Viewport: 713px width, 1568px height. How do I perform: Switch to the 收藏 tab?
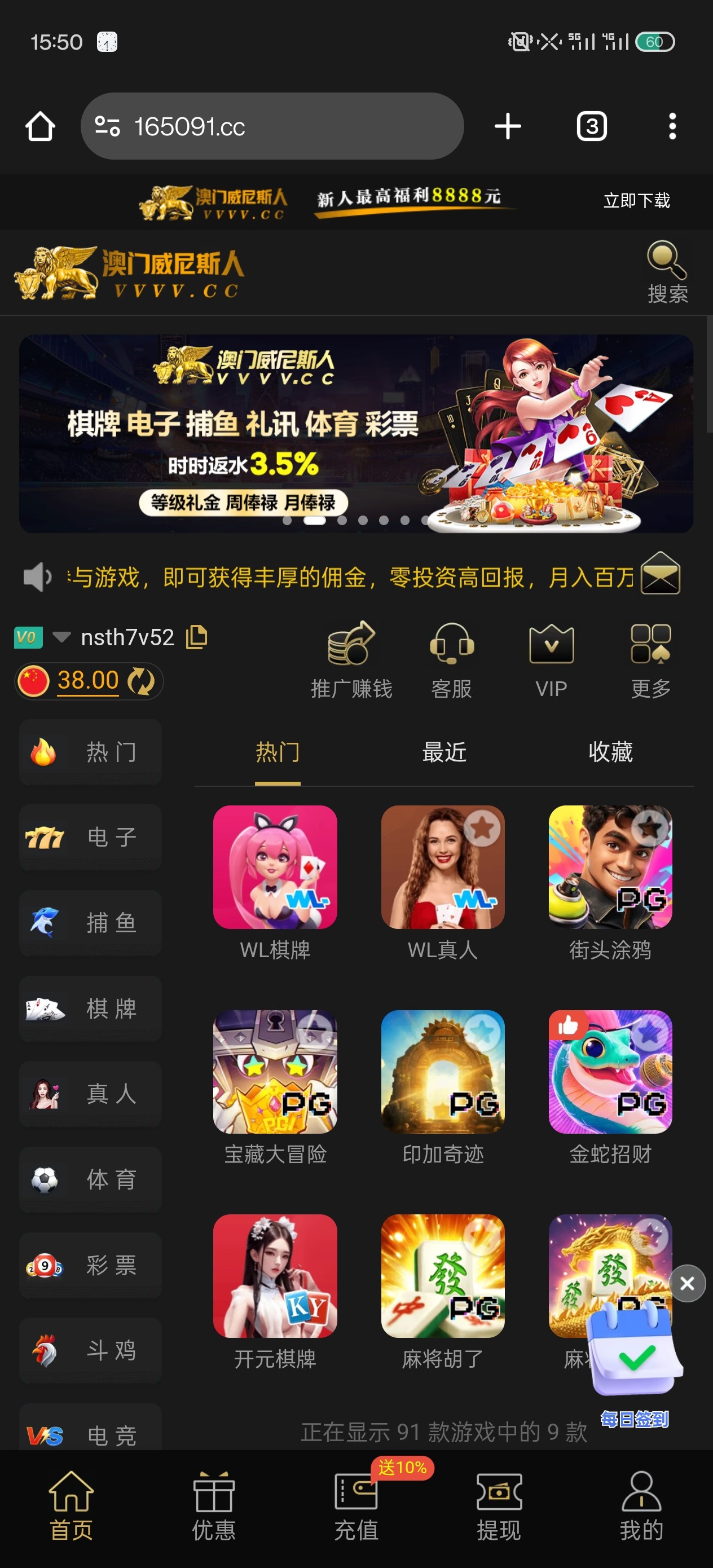(x=610, y=752)
